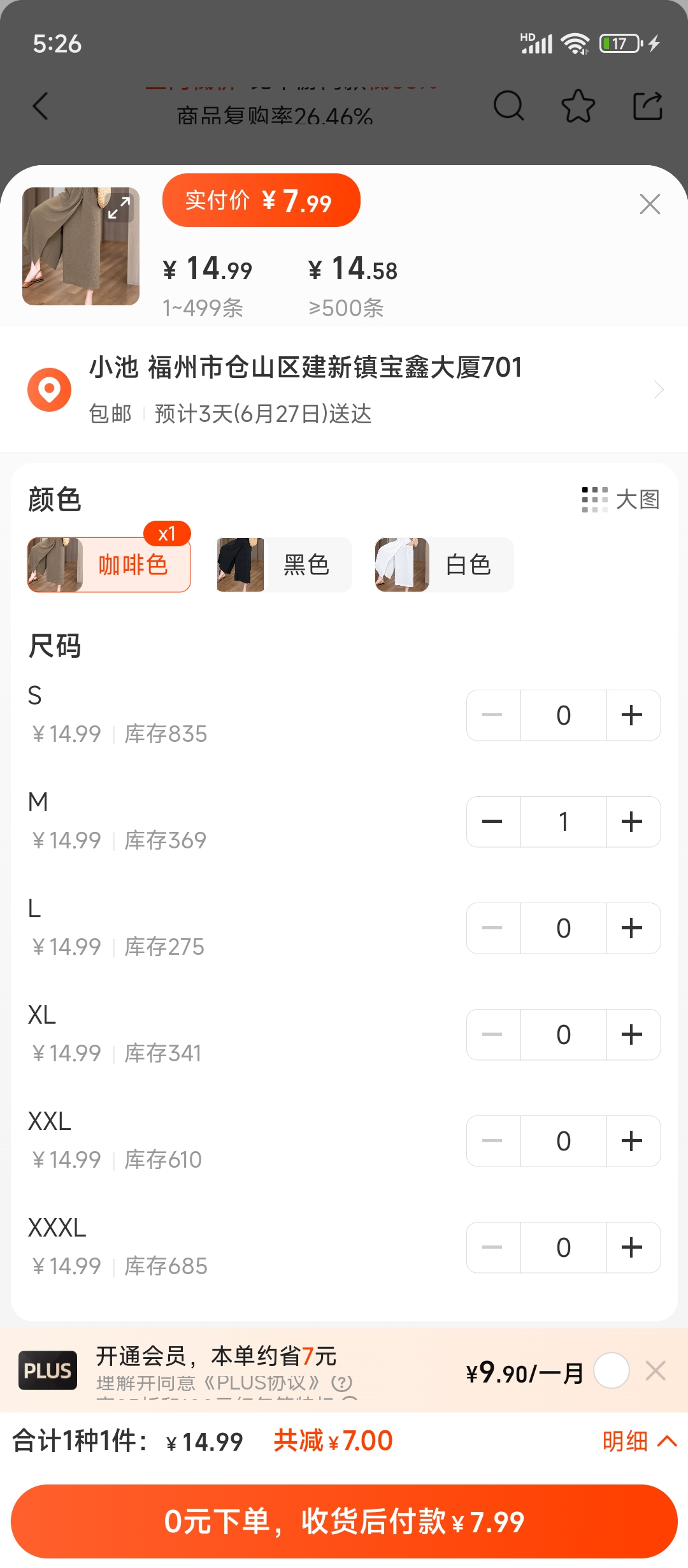Switch color view to 大图
Screen dimensions: 688x1568
point(621,500)
